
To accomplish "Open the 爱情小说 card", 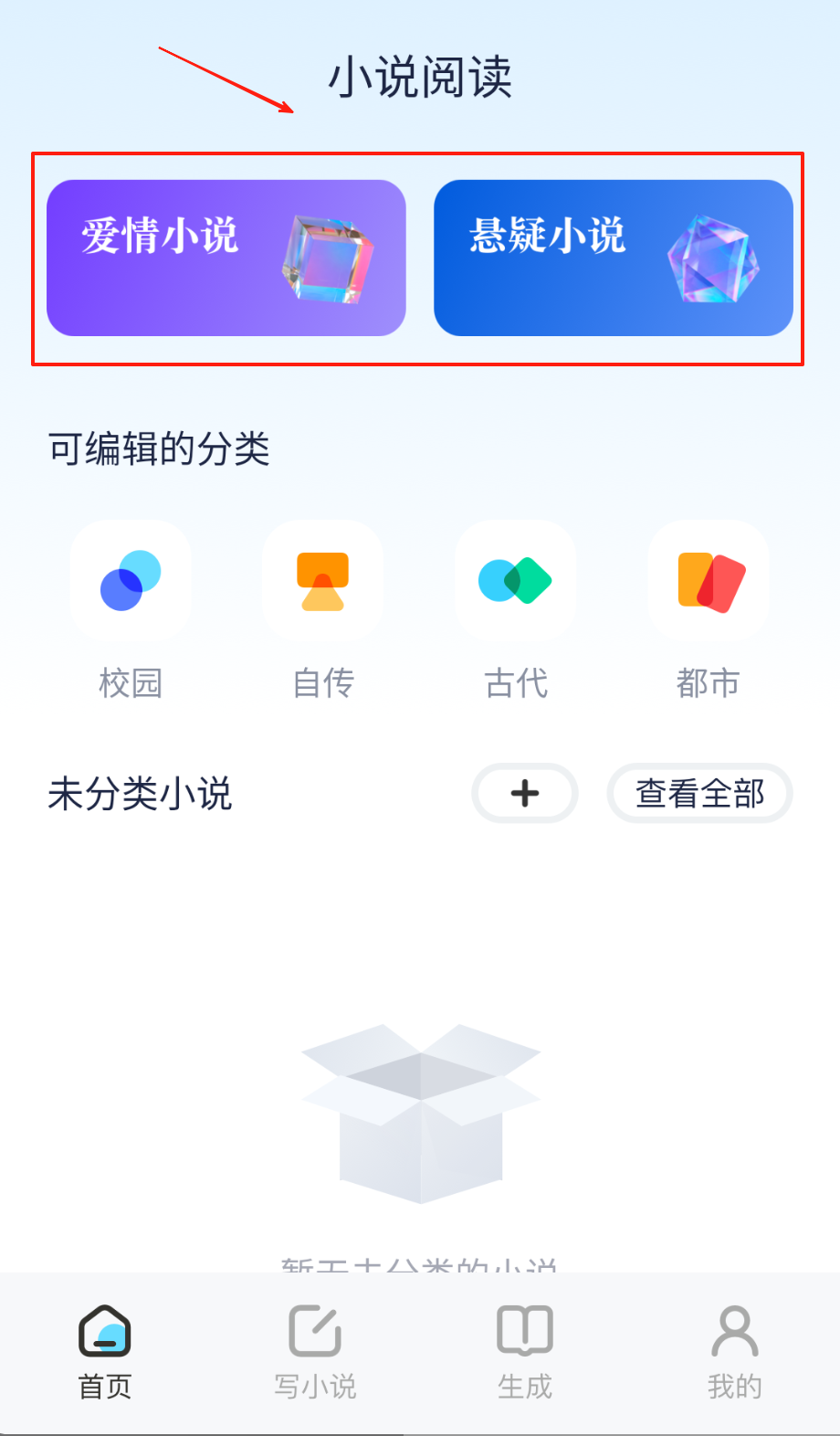I will click(x=226, y=258).
